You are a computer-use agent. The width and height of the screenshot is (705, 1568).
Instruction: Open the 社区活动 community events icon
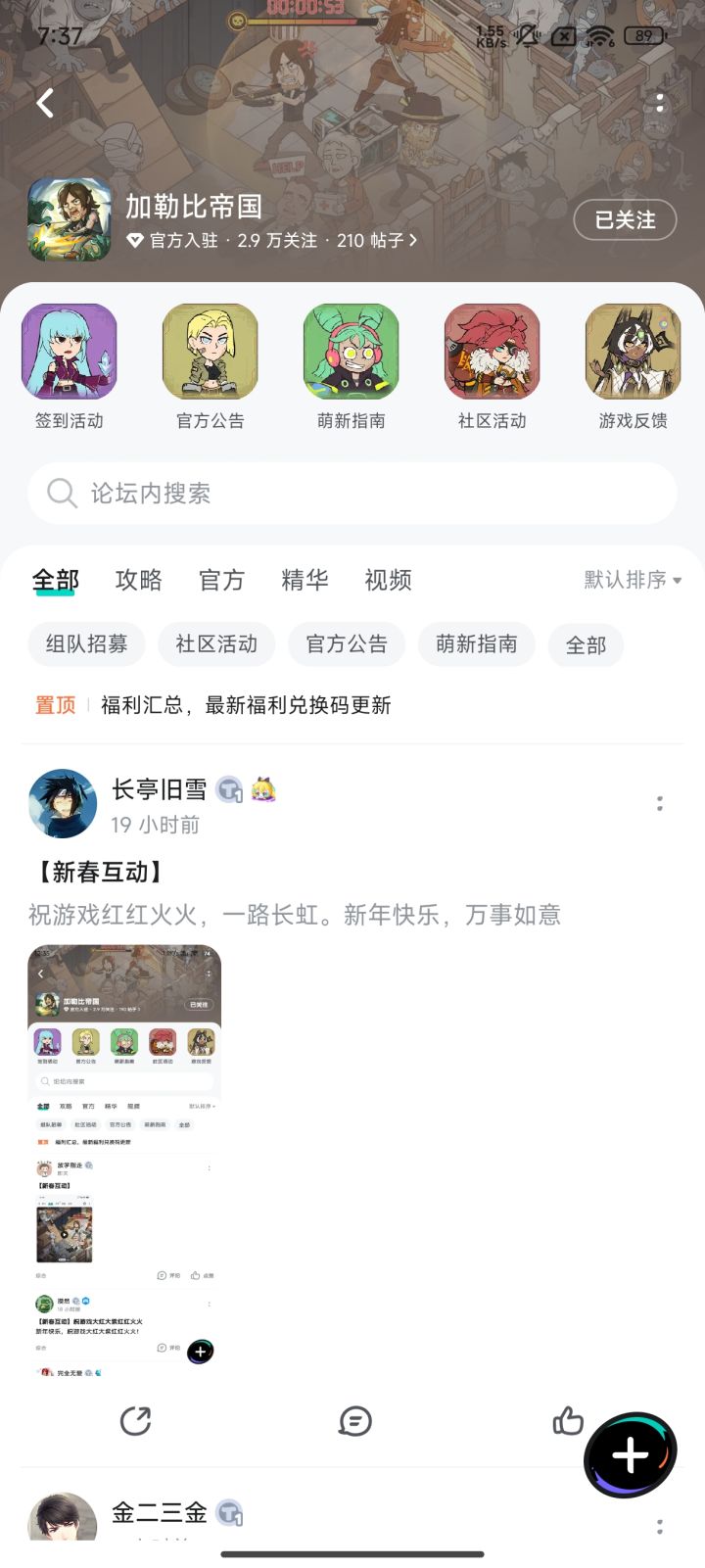click(491, 353)
